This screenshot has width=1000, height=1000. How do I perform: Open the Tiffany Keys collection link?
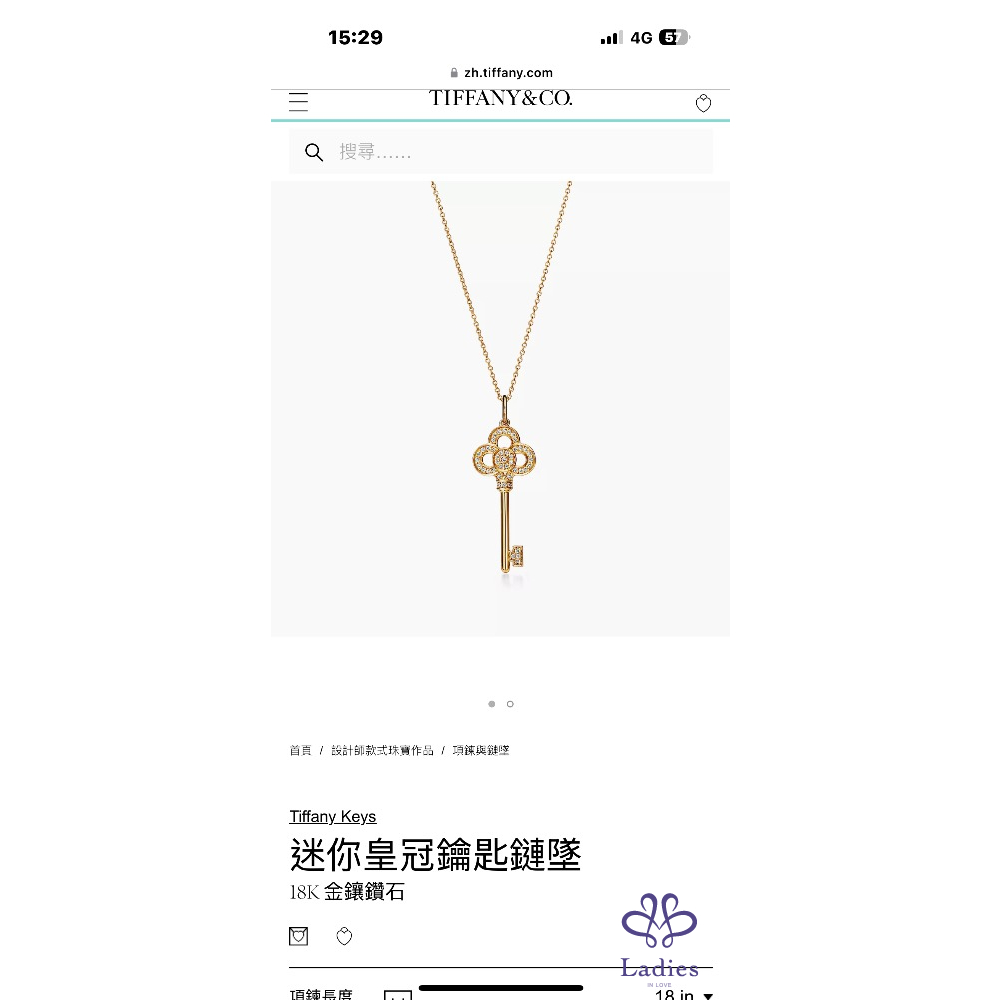pyautogui.click(x=332, y=817)
